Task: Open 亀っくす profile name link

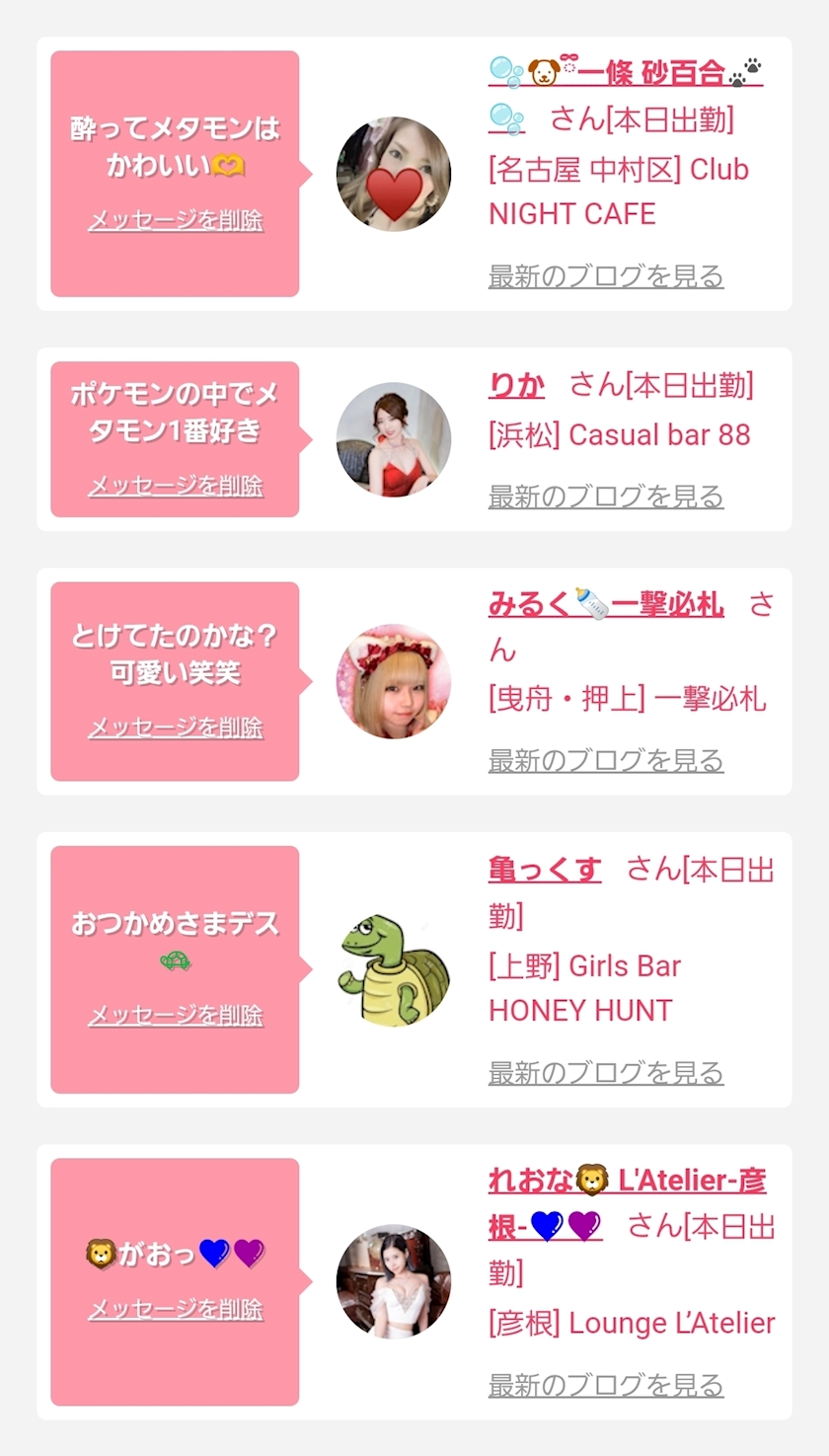Action: coord(545,870)
